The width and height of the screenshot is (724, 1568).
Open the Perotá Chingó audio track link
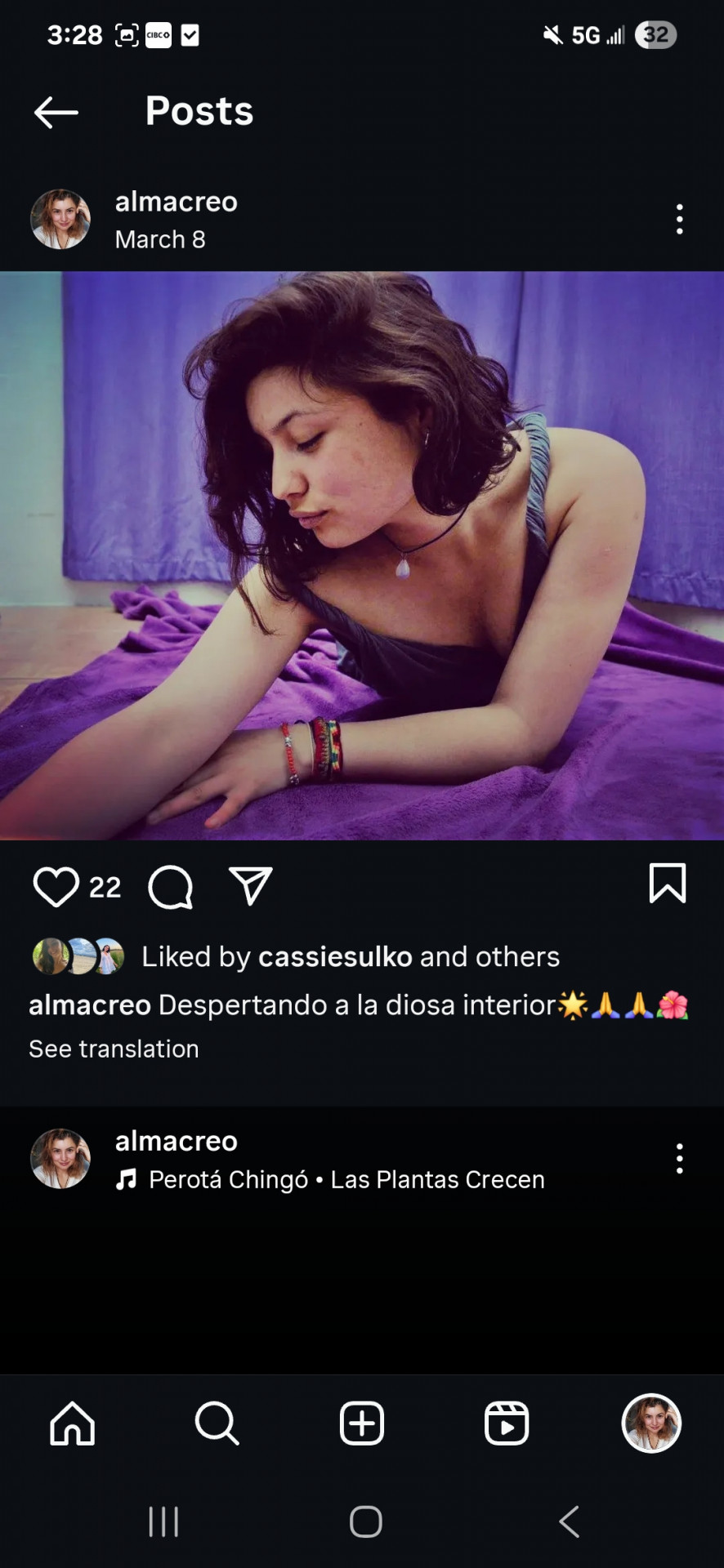point(346,1179)
